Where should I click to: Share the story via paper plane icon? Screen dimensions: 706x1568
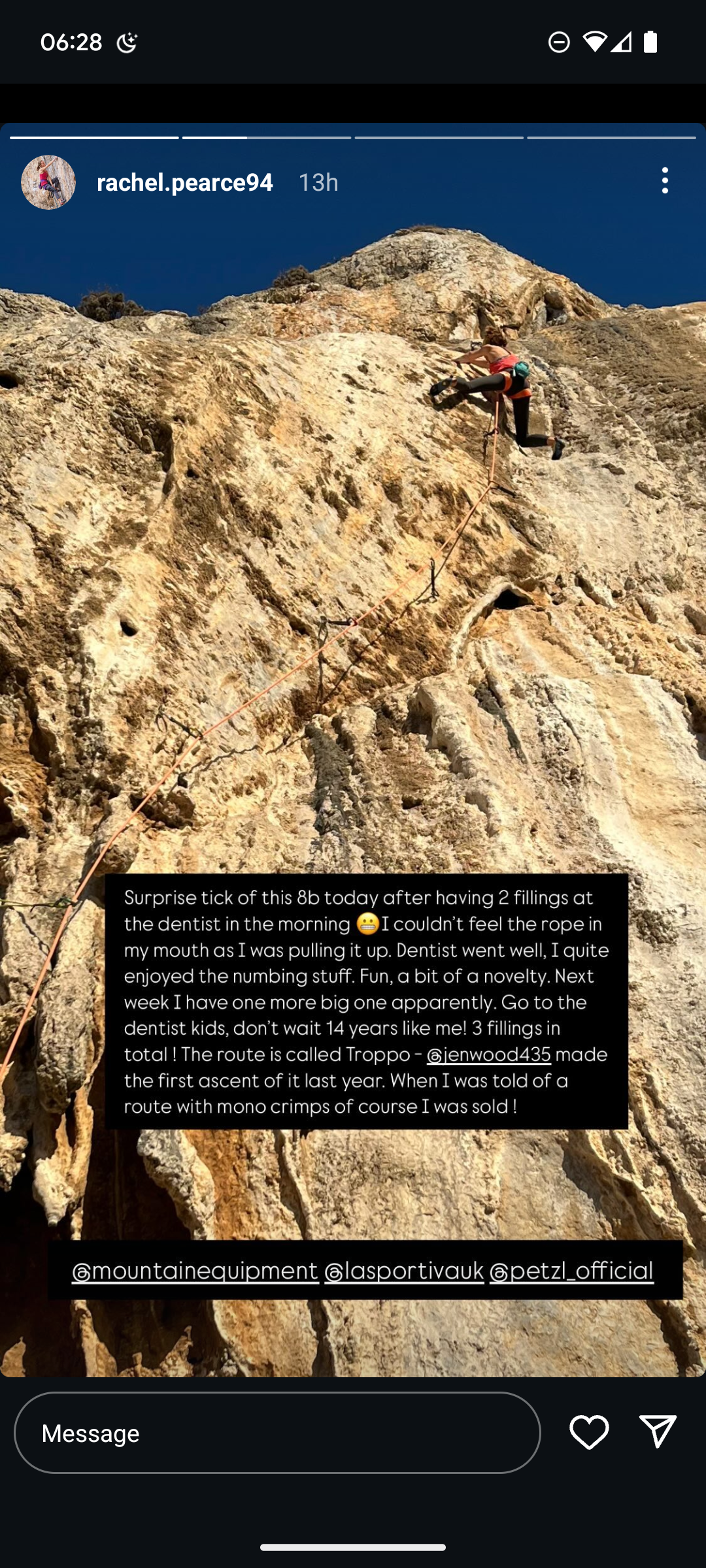click(x=658, y=1431)
